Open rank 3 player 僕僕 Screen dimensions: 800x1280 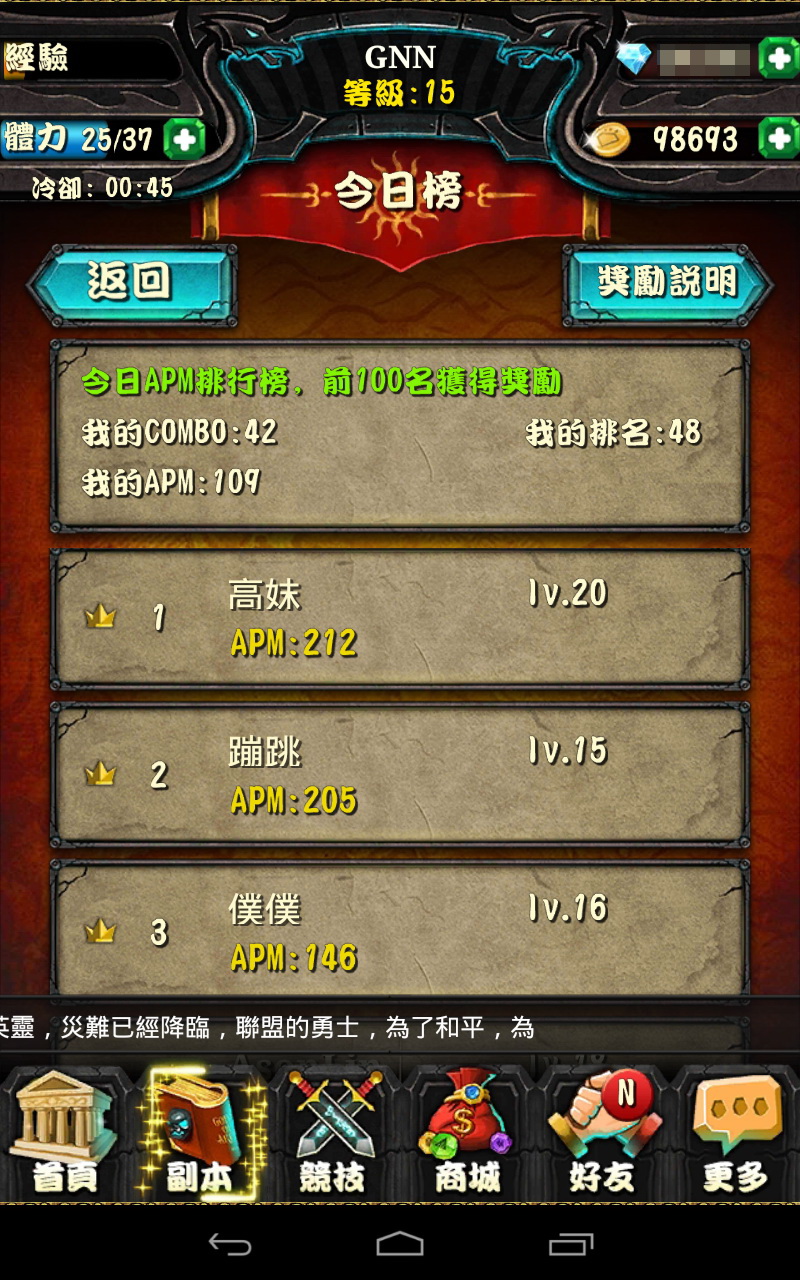[400, 930]
